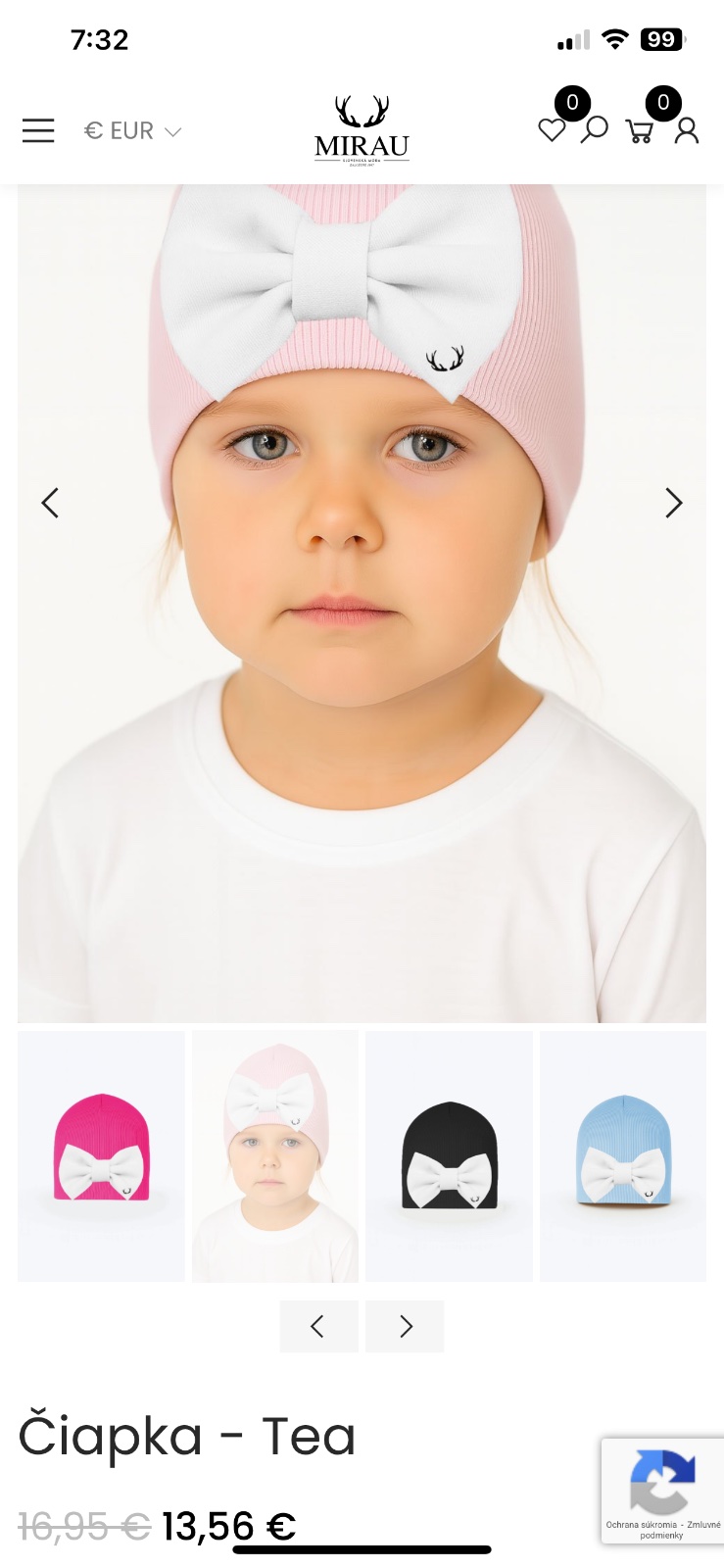Show previous product photo with left arrow

tap(50, 503)
